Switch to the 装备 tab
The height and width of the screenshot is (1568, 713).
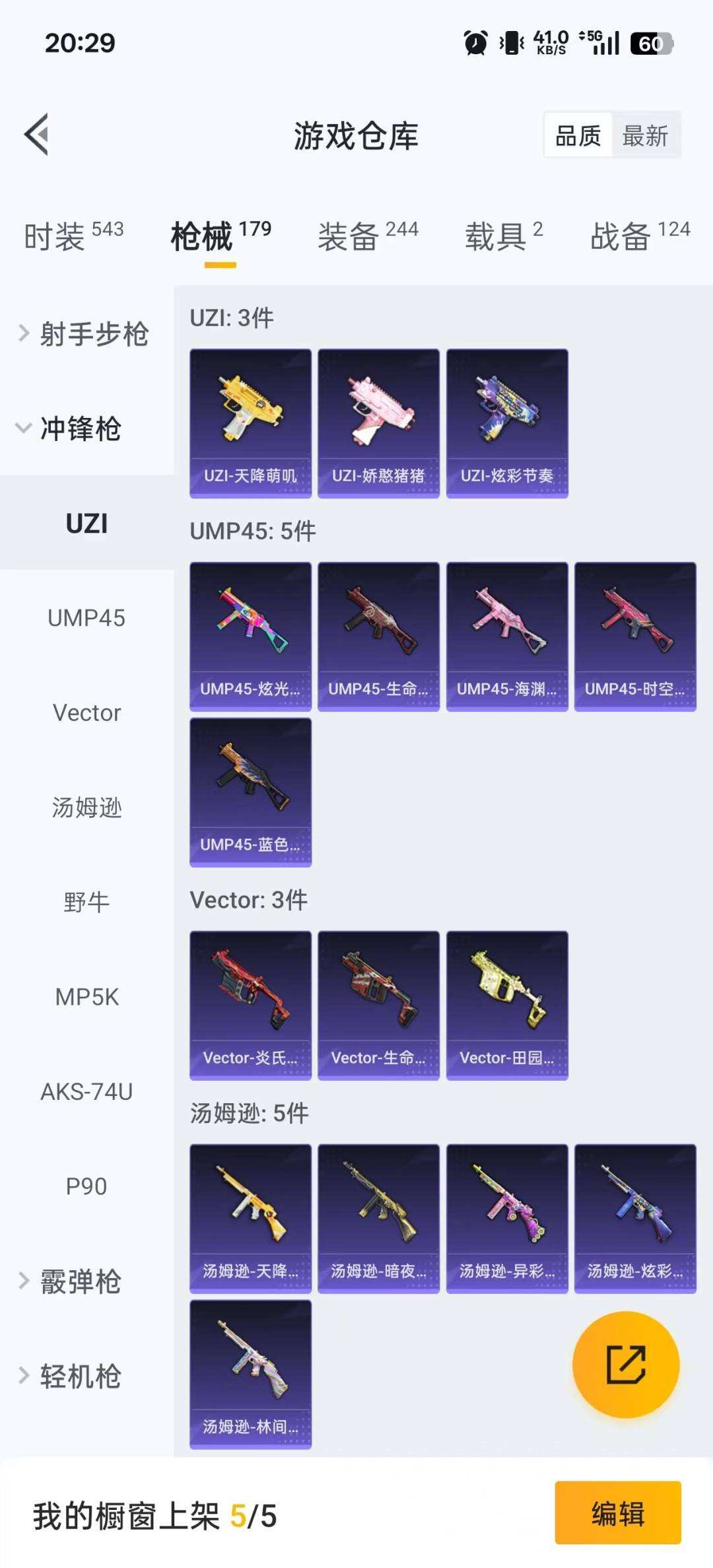pos(368,236)
